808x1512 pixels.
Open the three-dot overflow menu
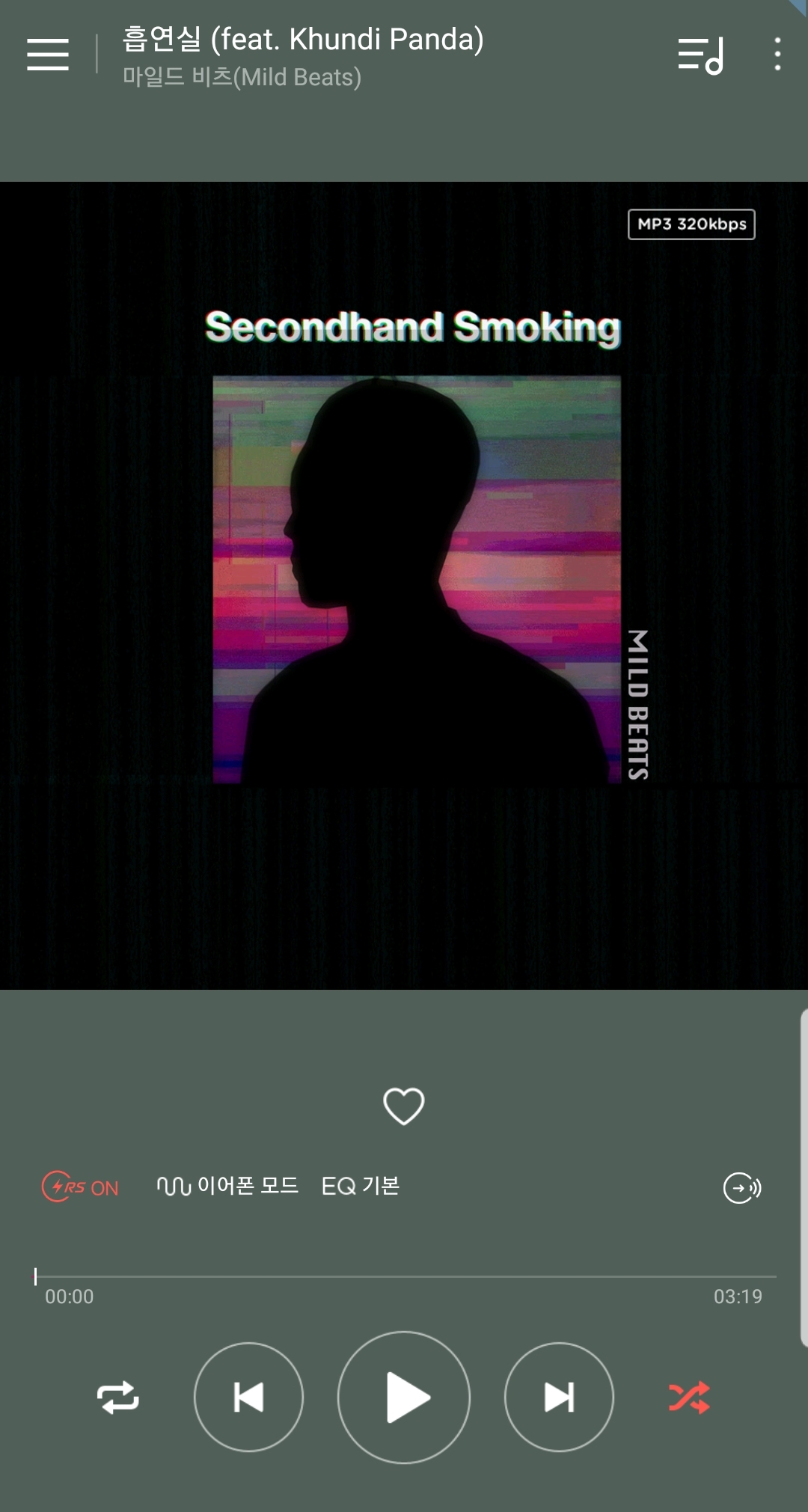(777, 55)
